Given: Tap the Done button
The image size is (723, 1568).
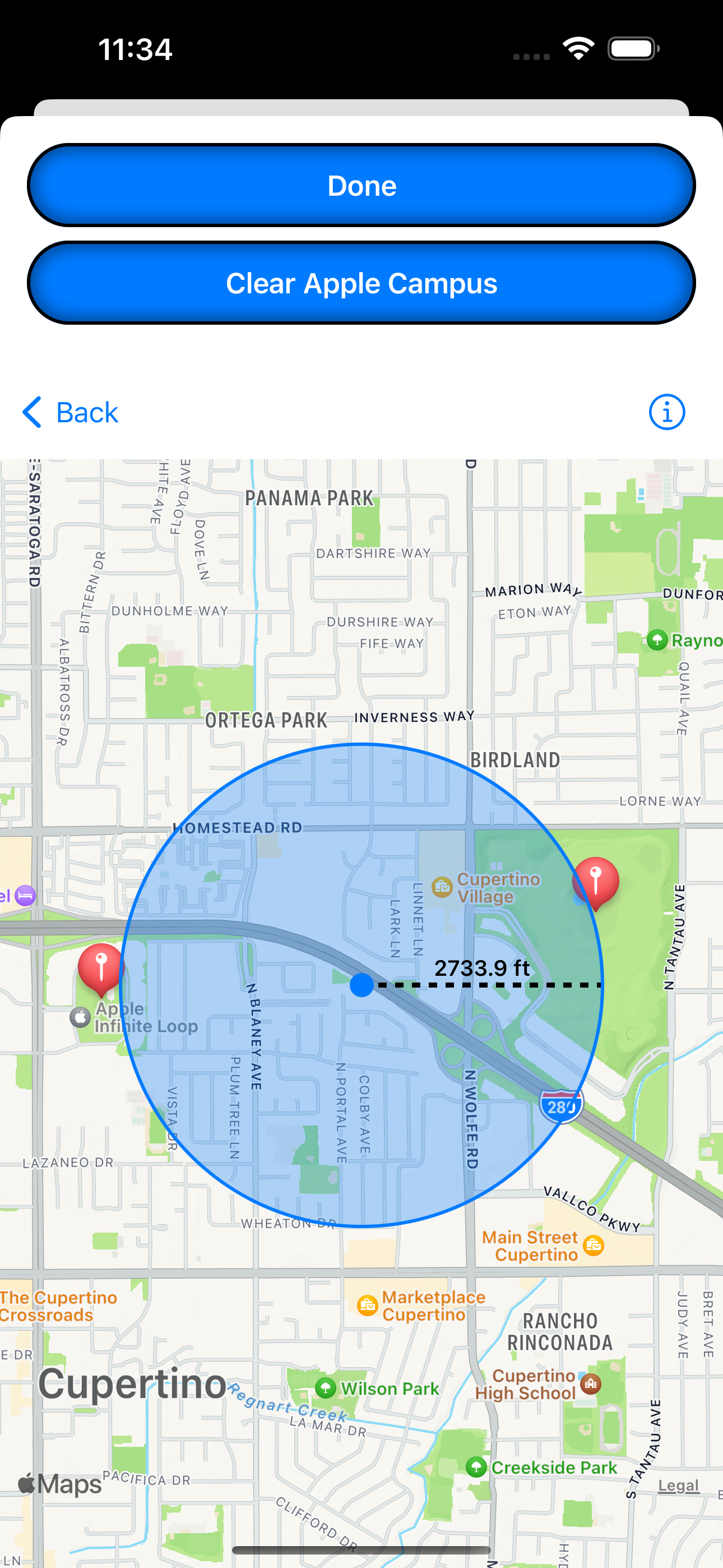Looking at the screenshot, I should coord(361,185).
